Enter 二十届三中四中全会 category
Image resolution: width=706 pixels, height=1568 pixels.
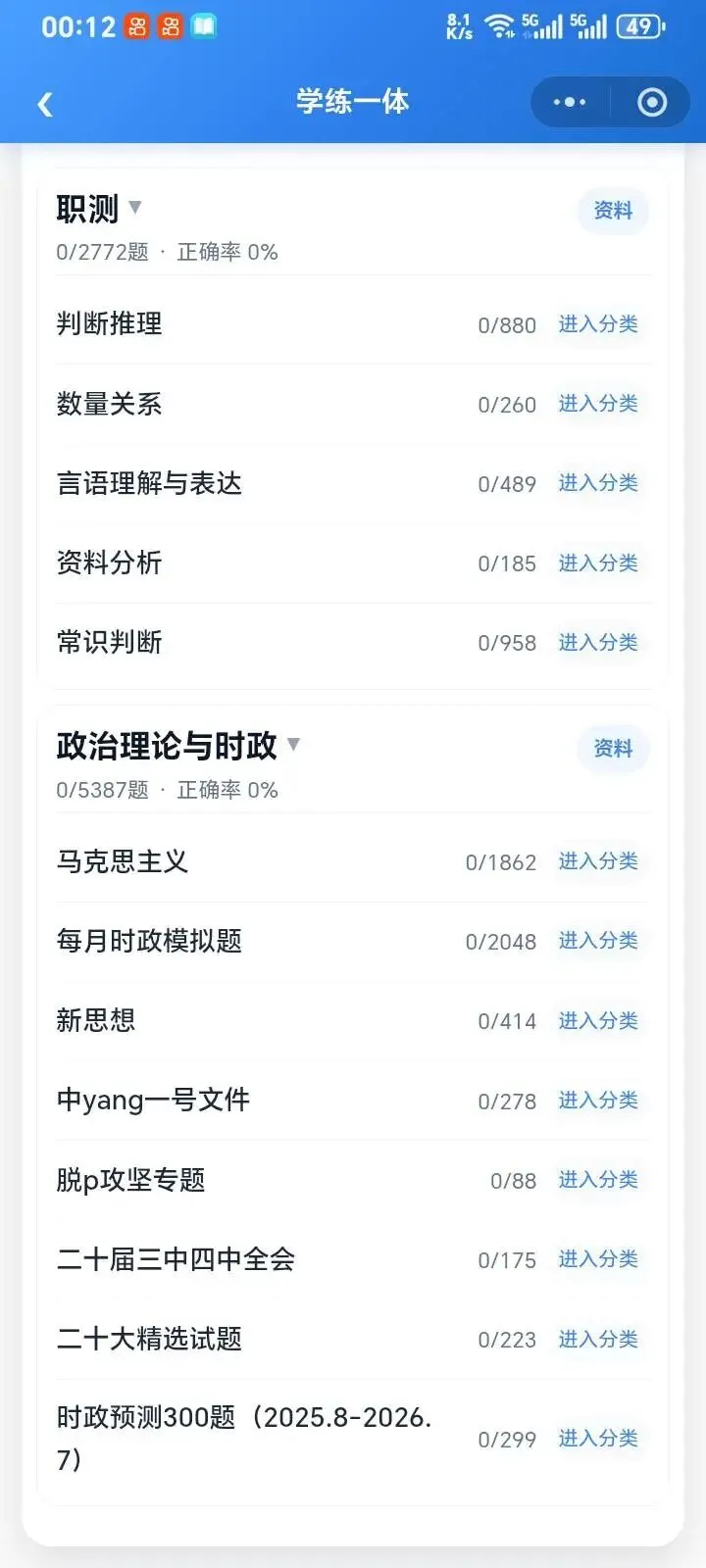[x=598, y=1259]
